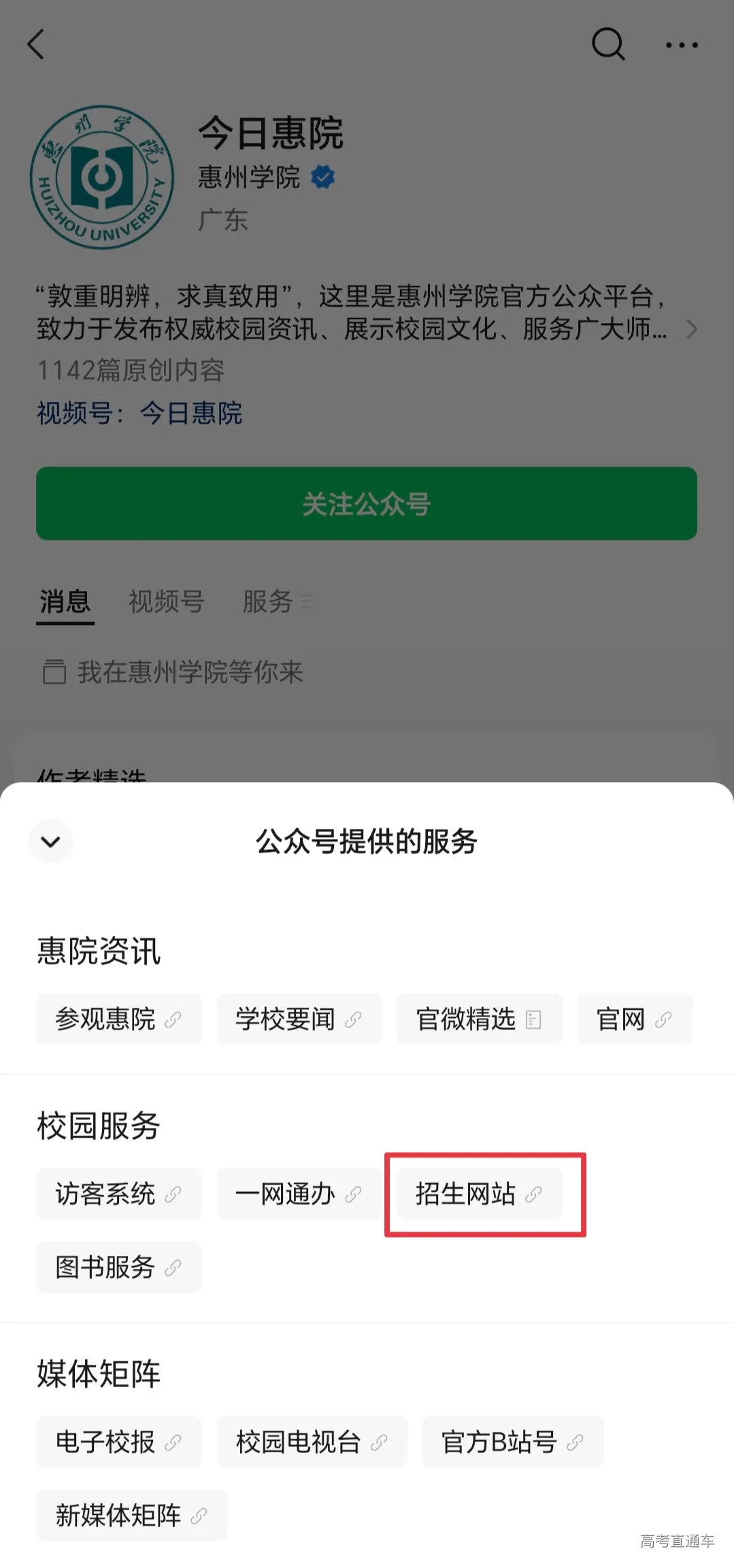The height and width of the screenshot is (1568, 734).
Task: Switch to the 服务 tab
Action: [267, 601]
